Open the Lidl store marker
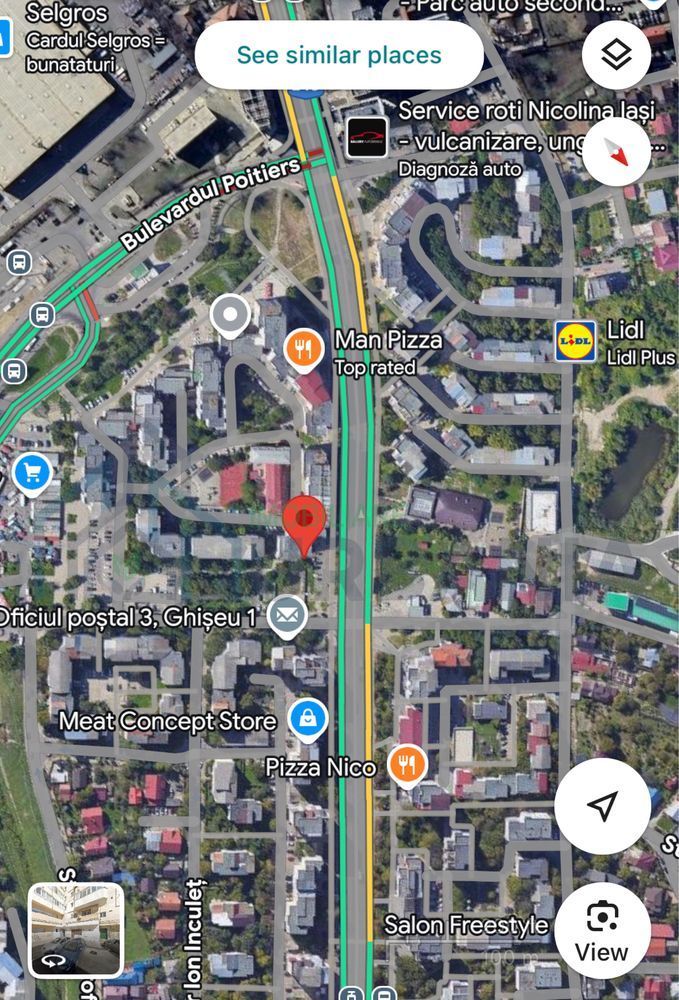This screenshot has height=1000, width=679. (576, 342)
